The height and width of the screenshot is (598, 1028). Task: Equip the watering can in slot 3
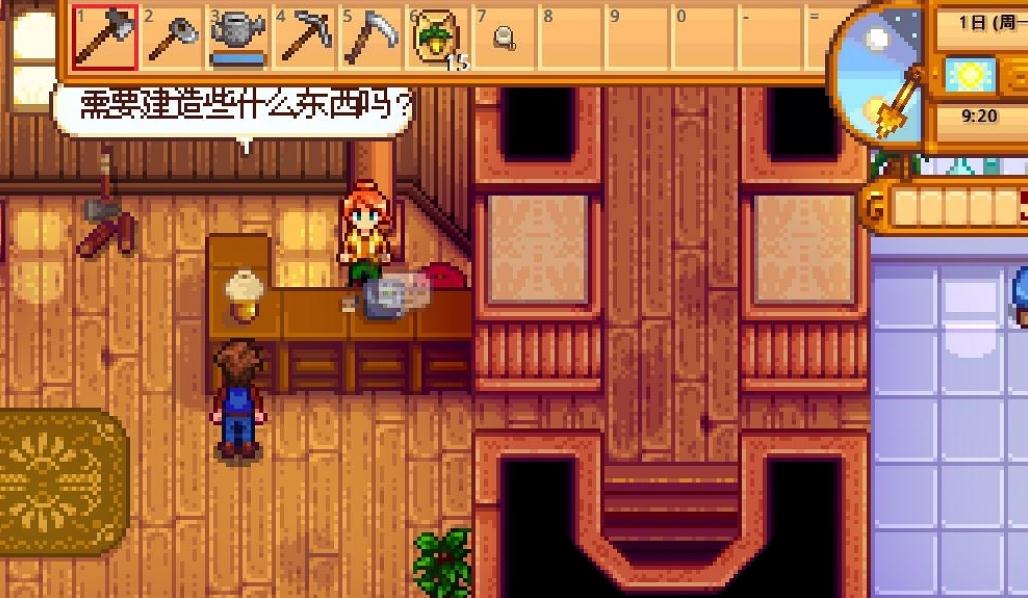237,37
